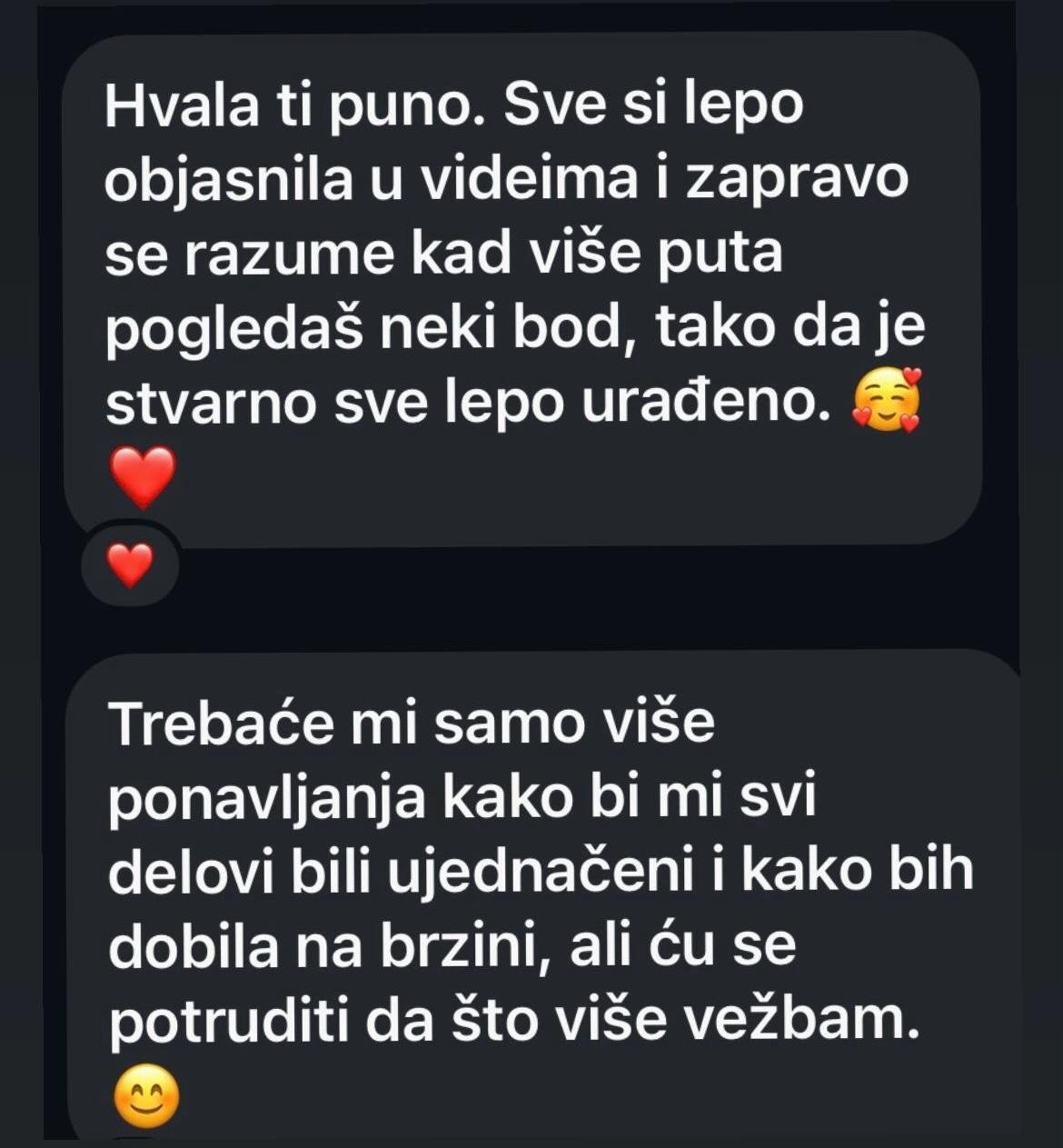Open the heart reaction under first message
The image size is (1063, 1148).
130,566
